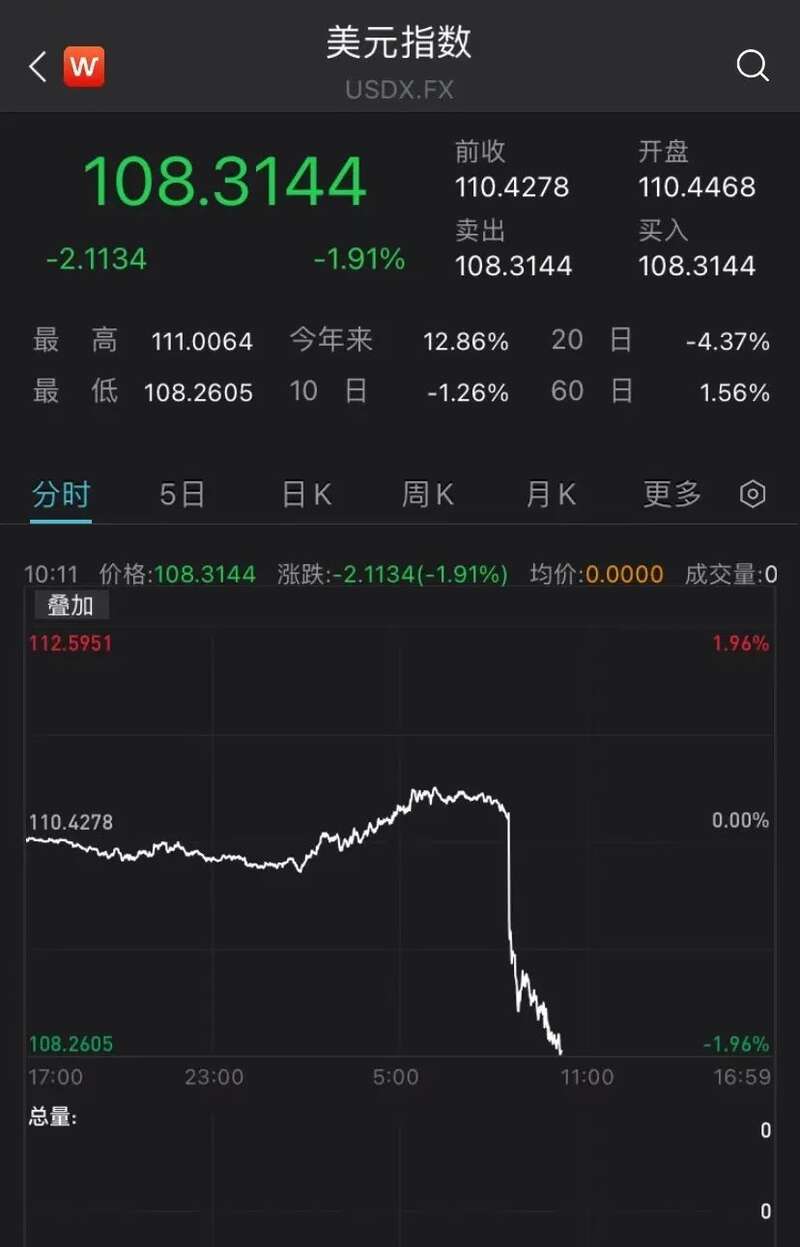Expand the 更多 chart options
The height and width of the screenshot is (1247, 800).
(672, 494)
